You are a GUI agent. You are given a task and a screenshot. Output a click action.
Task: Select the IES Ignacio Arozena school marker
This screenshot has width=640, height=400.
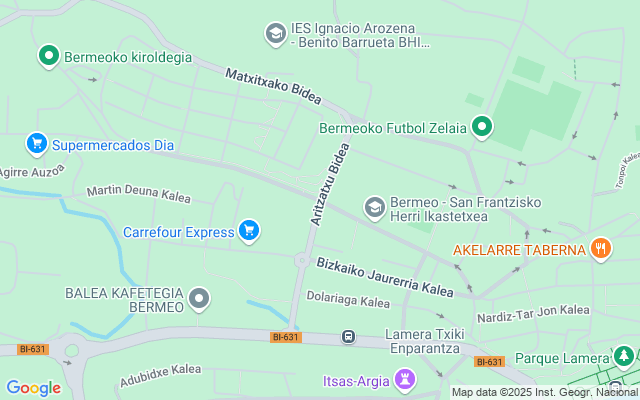pos(276,34)
